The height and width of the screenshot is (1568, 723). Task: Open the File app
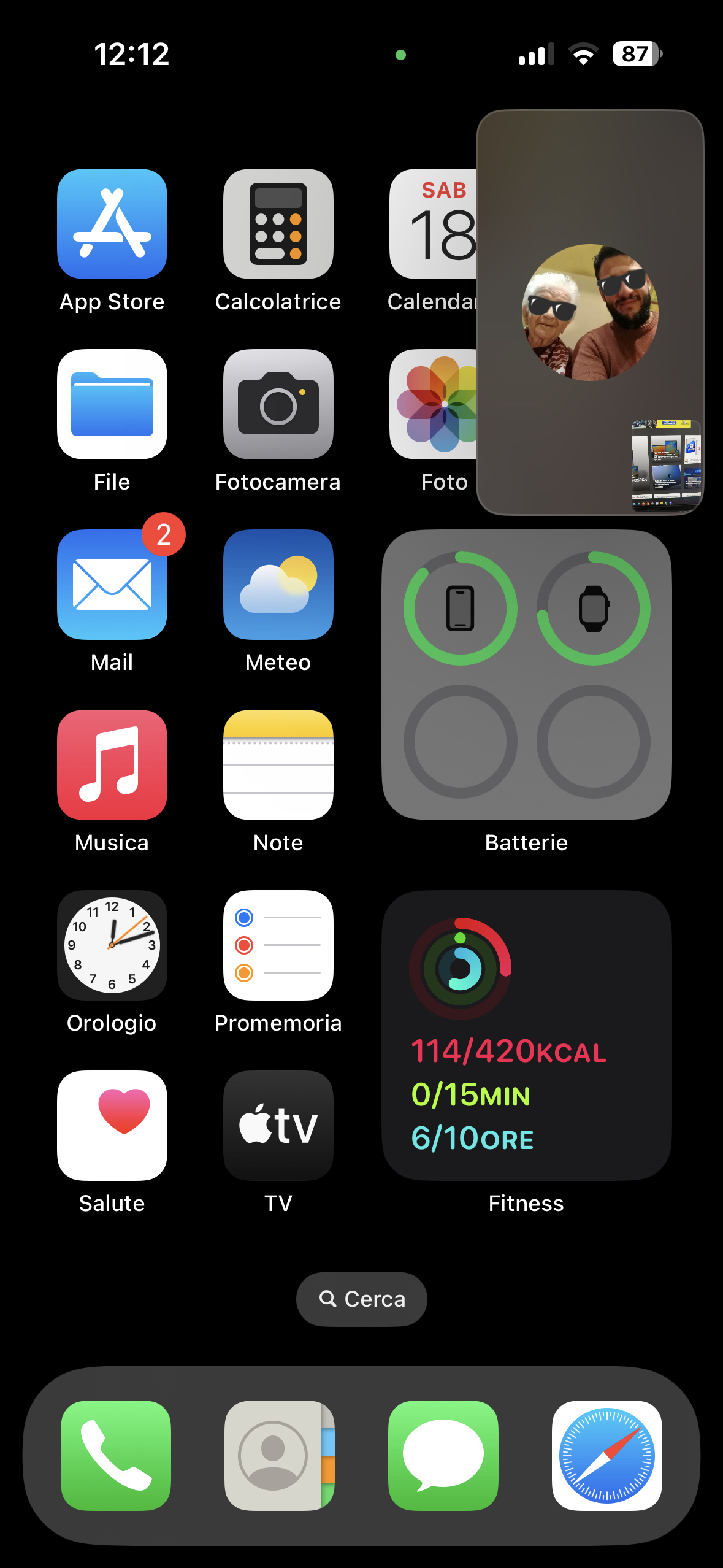(x=112, y=404)
